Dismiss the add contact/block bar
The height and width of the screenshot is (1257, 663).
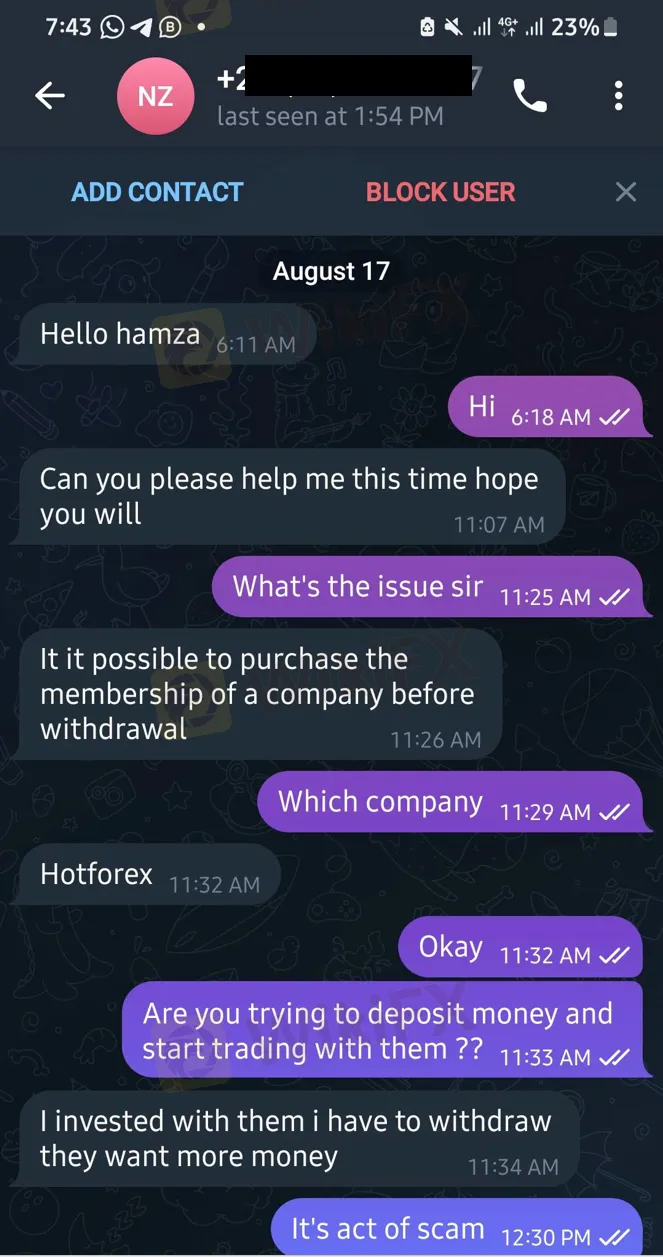coord(625,192)
